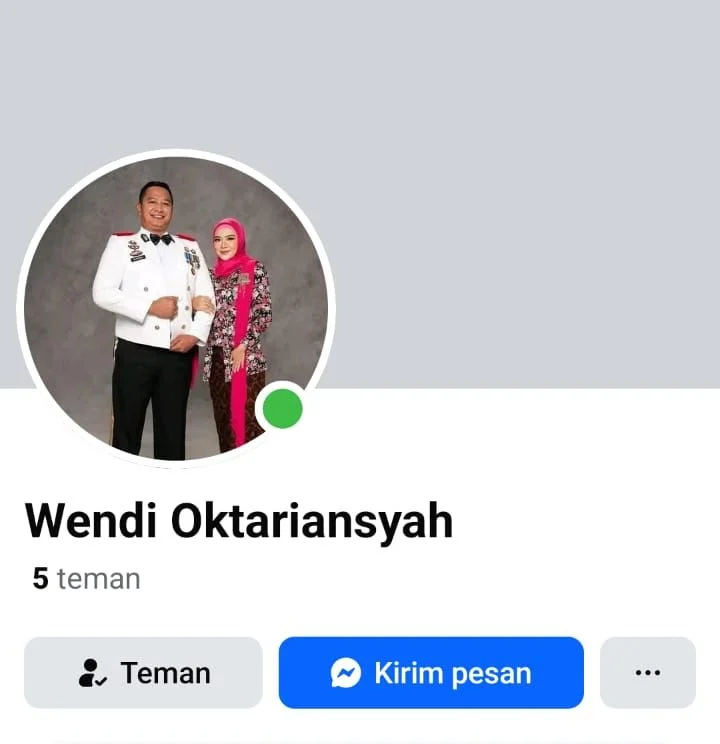Open Wendi Oktariansyah's profile picture
720x744 pixels.
point(175,308)
